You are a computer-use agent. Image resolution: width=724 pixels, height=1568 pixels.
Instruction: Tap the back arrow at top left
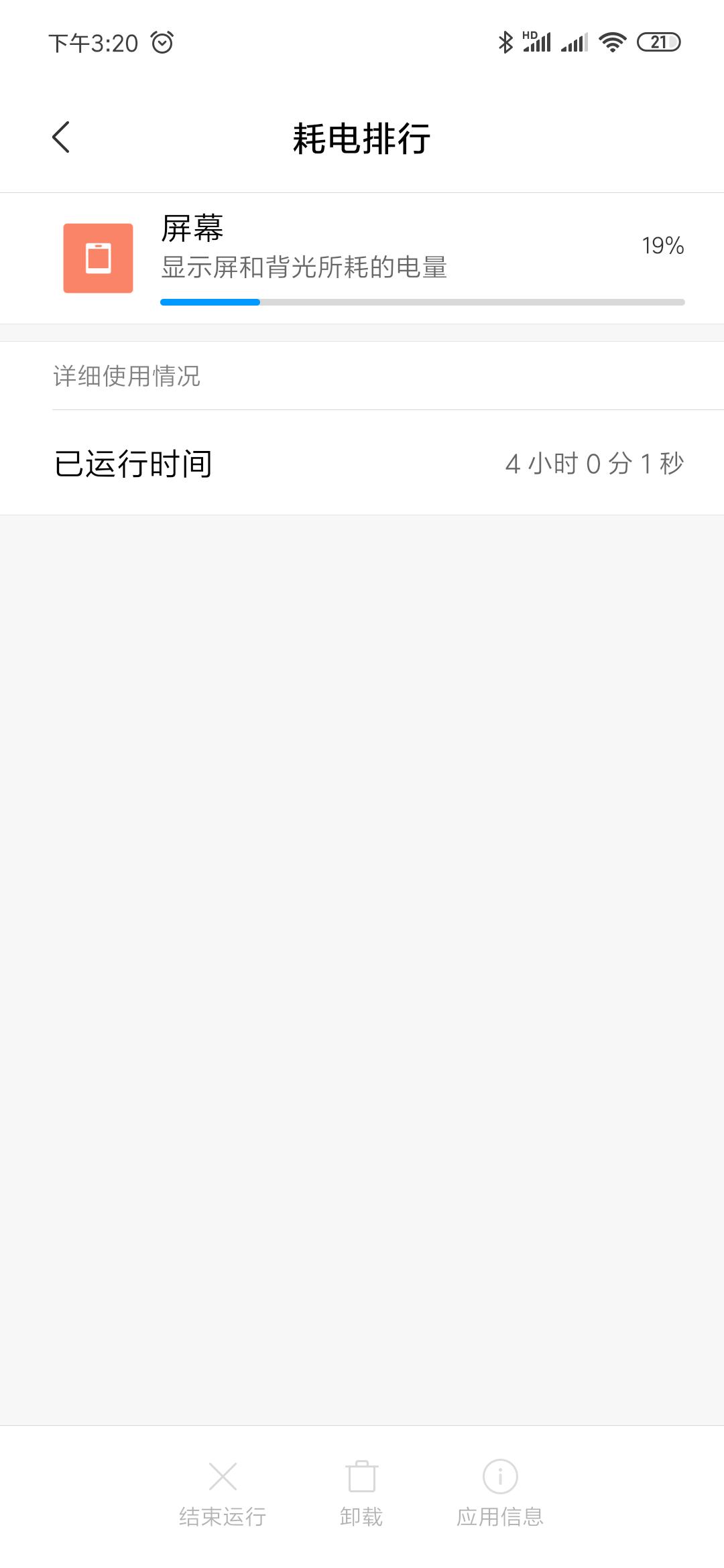tap(61, 136)
